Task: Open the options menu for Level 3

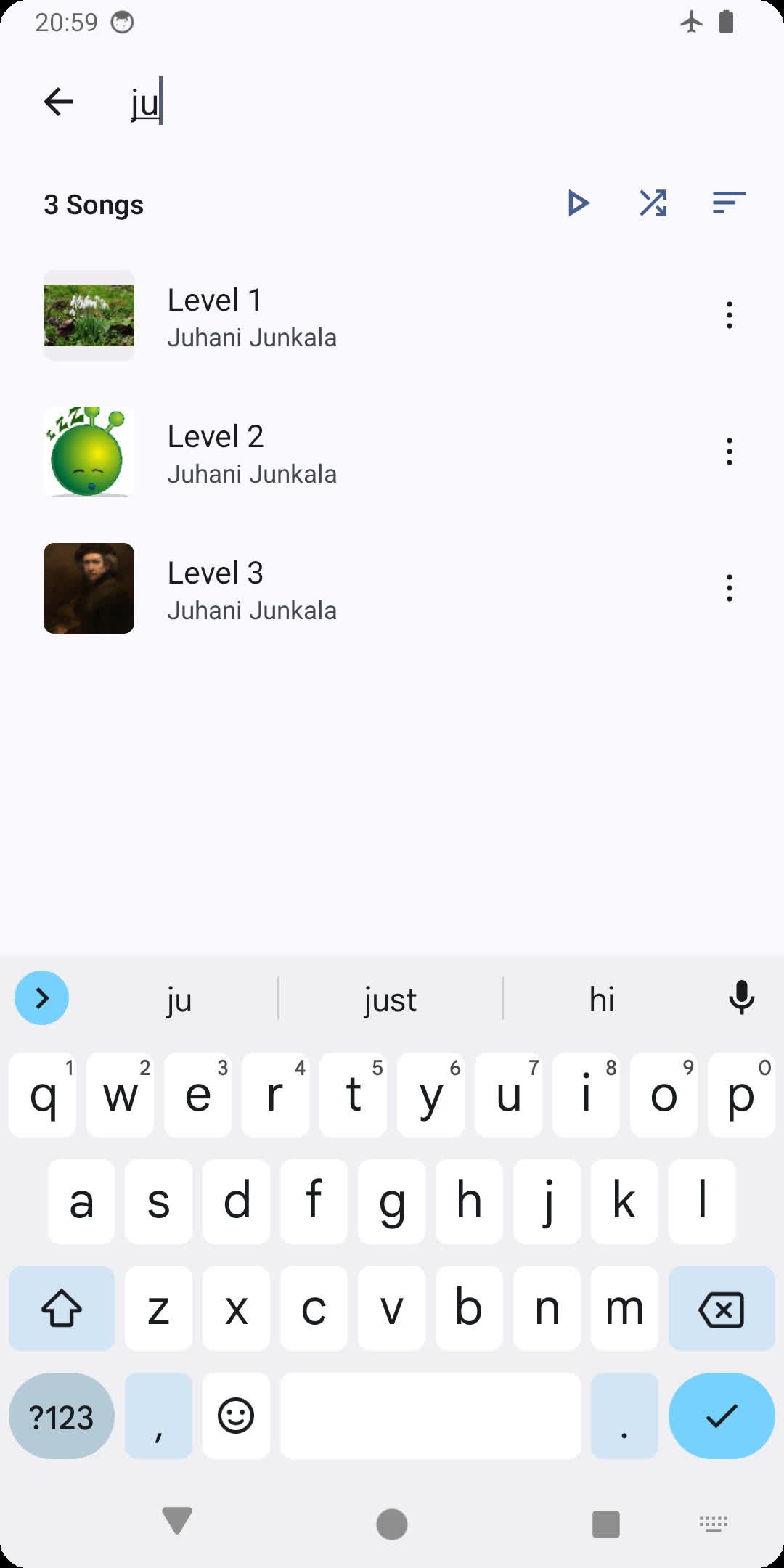Action: [x=729, y=589]
